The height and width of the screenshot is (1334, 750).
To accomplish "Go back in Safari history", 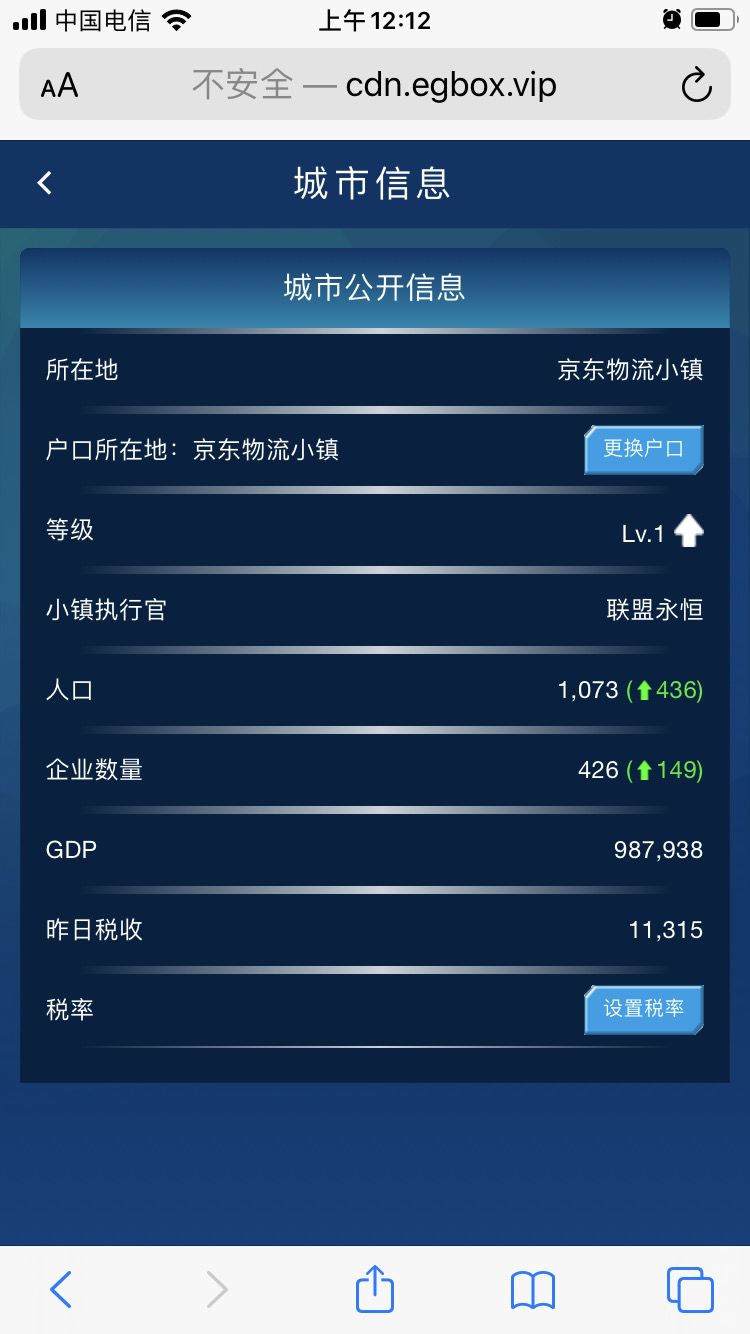I will click(61, 1290).
